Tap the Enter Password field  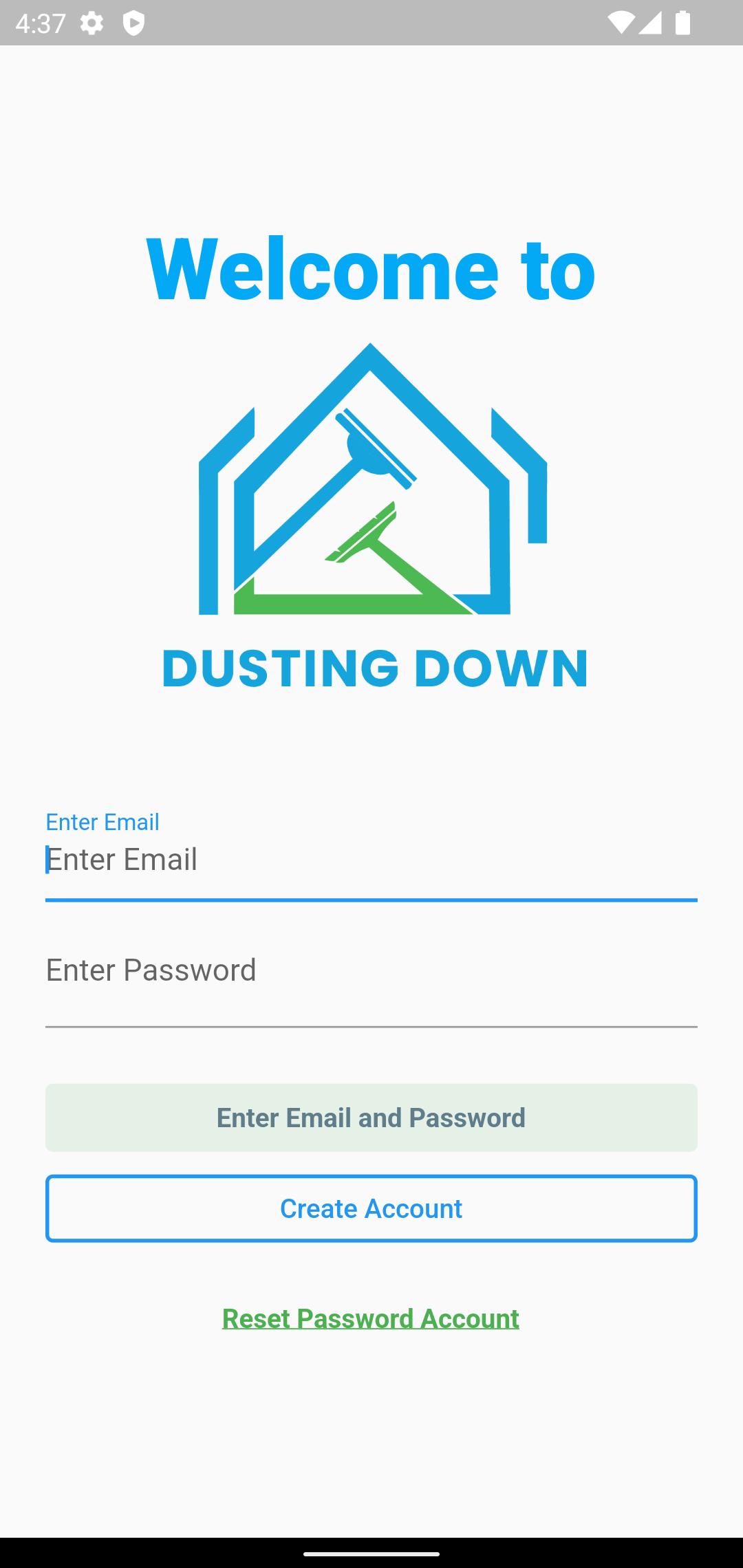[x=371, y=977]
